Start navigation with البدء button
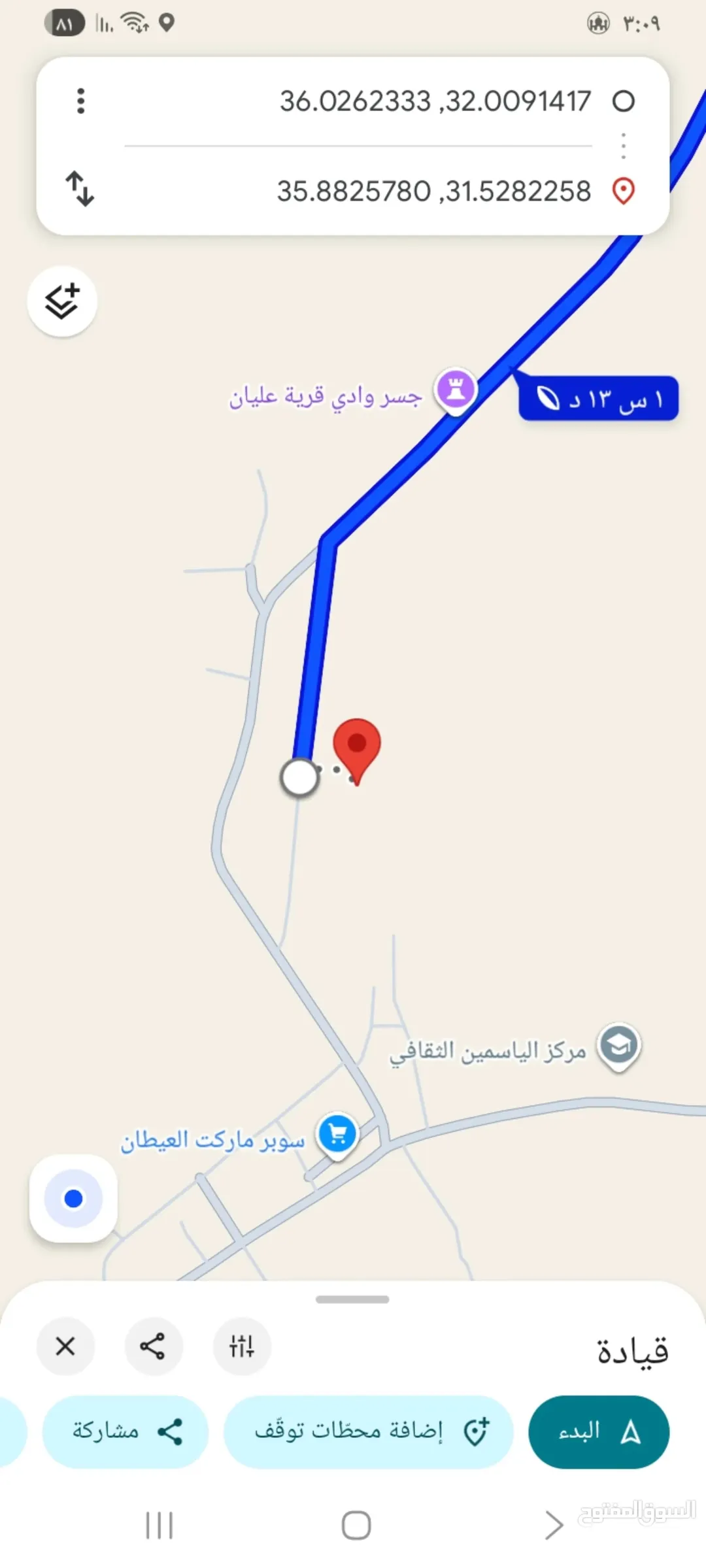The width and height of the screenshot is (706, 1568). (x=599, y=1432)
